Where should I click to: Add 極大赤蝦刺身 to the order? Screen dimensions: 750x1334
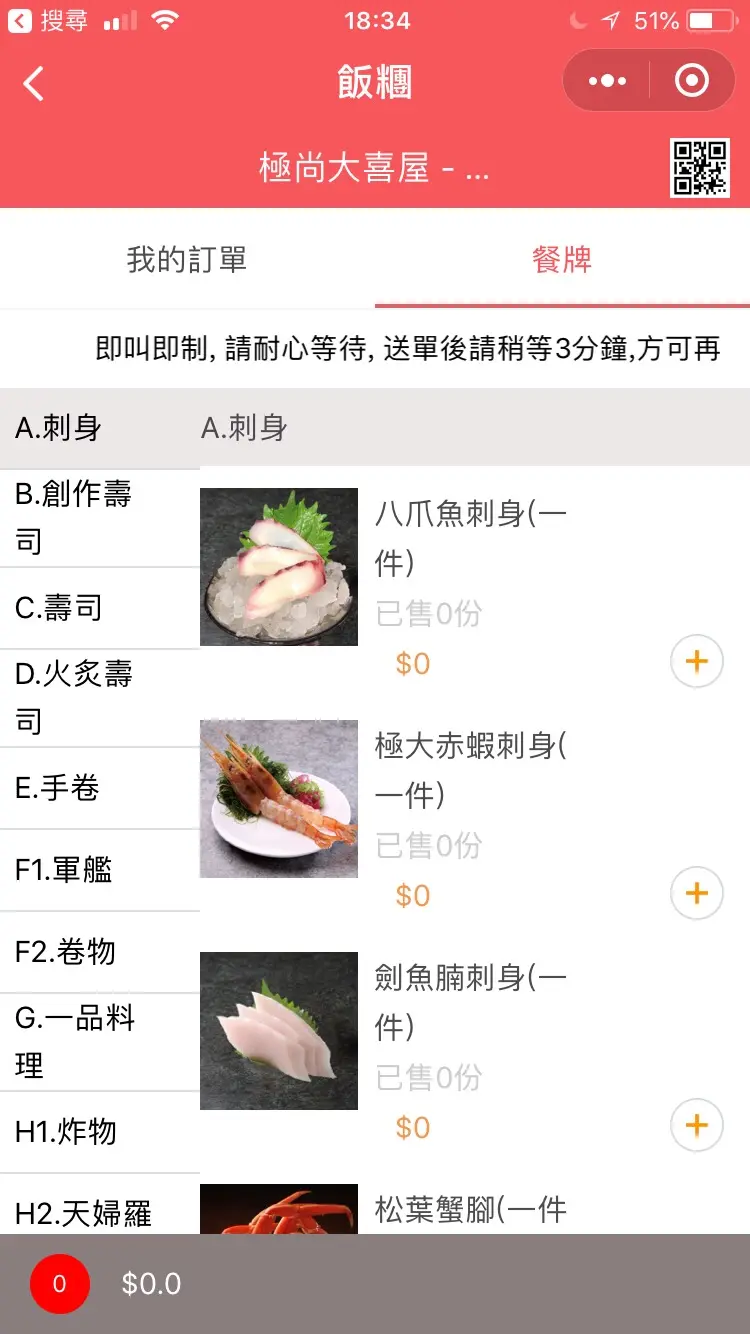click(x=696, y=894)
